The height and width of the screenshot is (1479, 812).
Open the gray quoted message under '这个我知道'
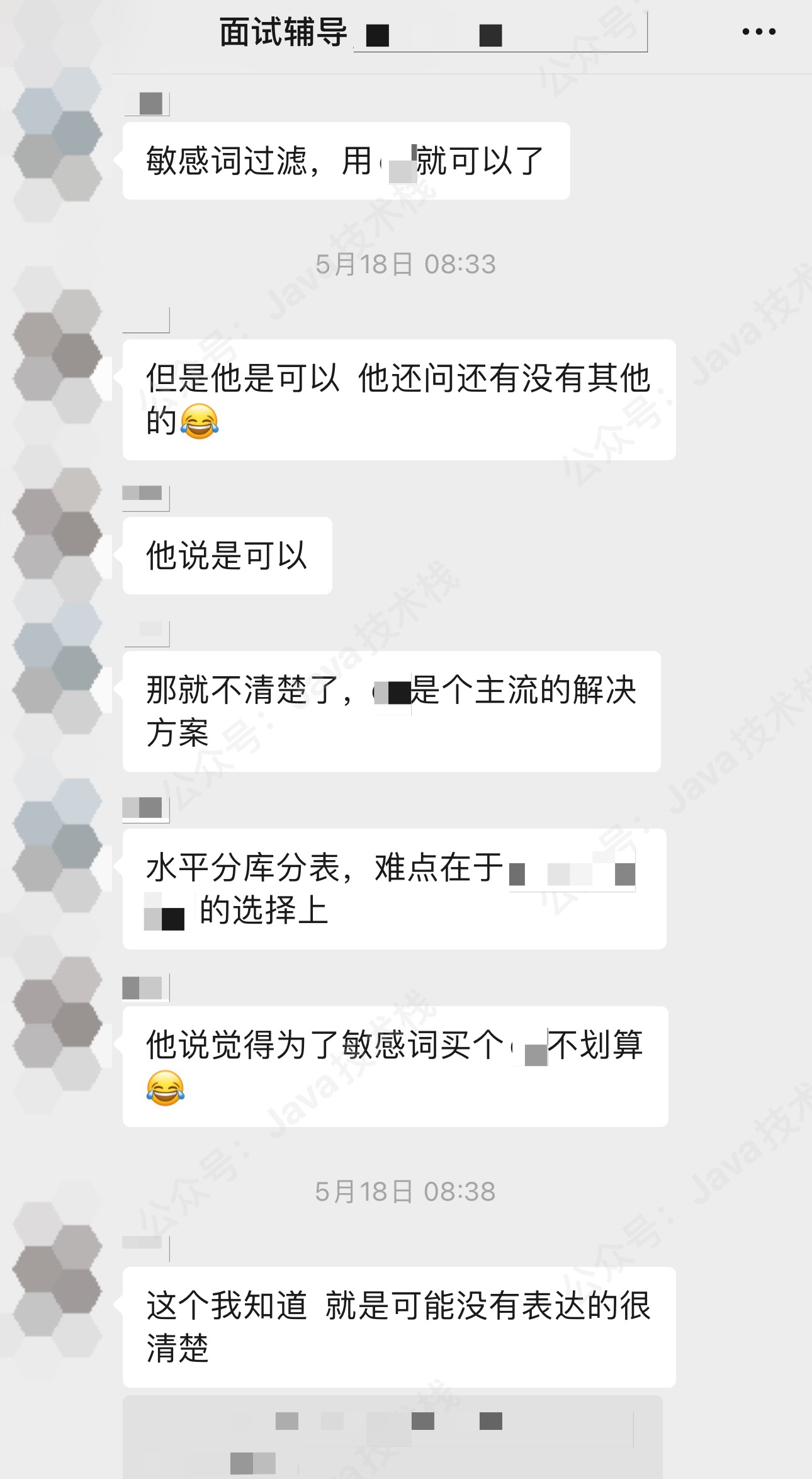coord(392,1438)
